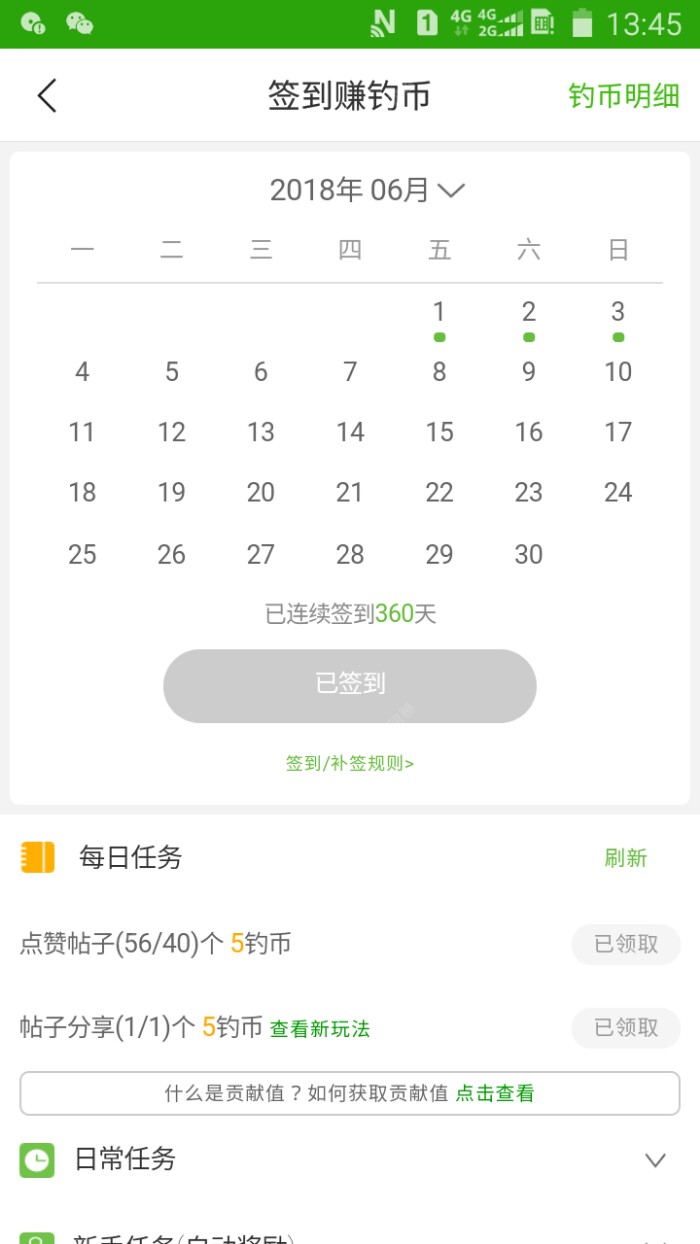
Task: Tap 已领取 for 帖子分享 task
Action: click(x=626, y=1028)
